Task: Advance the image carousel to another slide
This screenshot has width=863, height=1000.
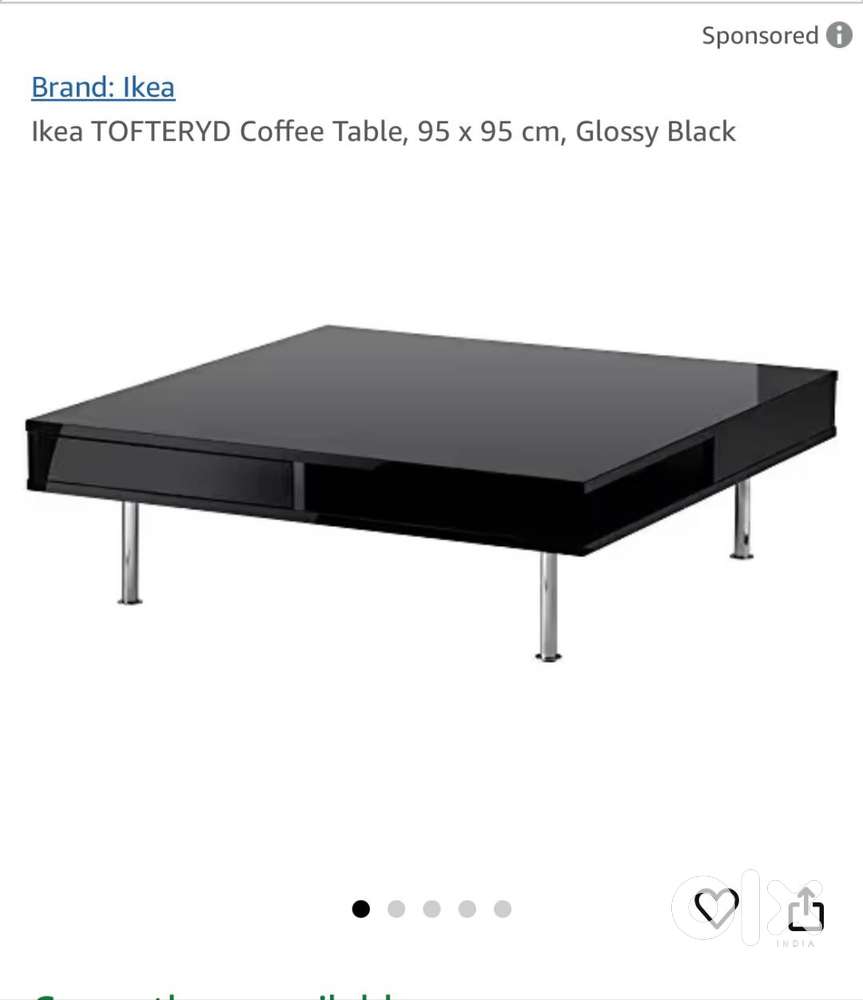Action: coord(396,908)
